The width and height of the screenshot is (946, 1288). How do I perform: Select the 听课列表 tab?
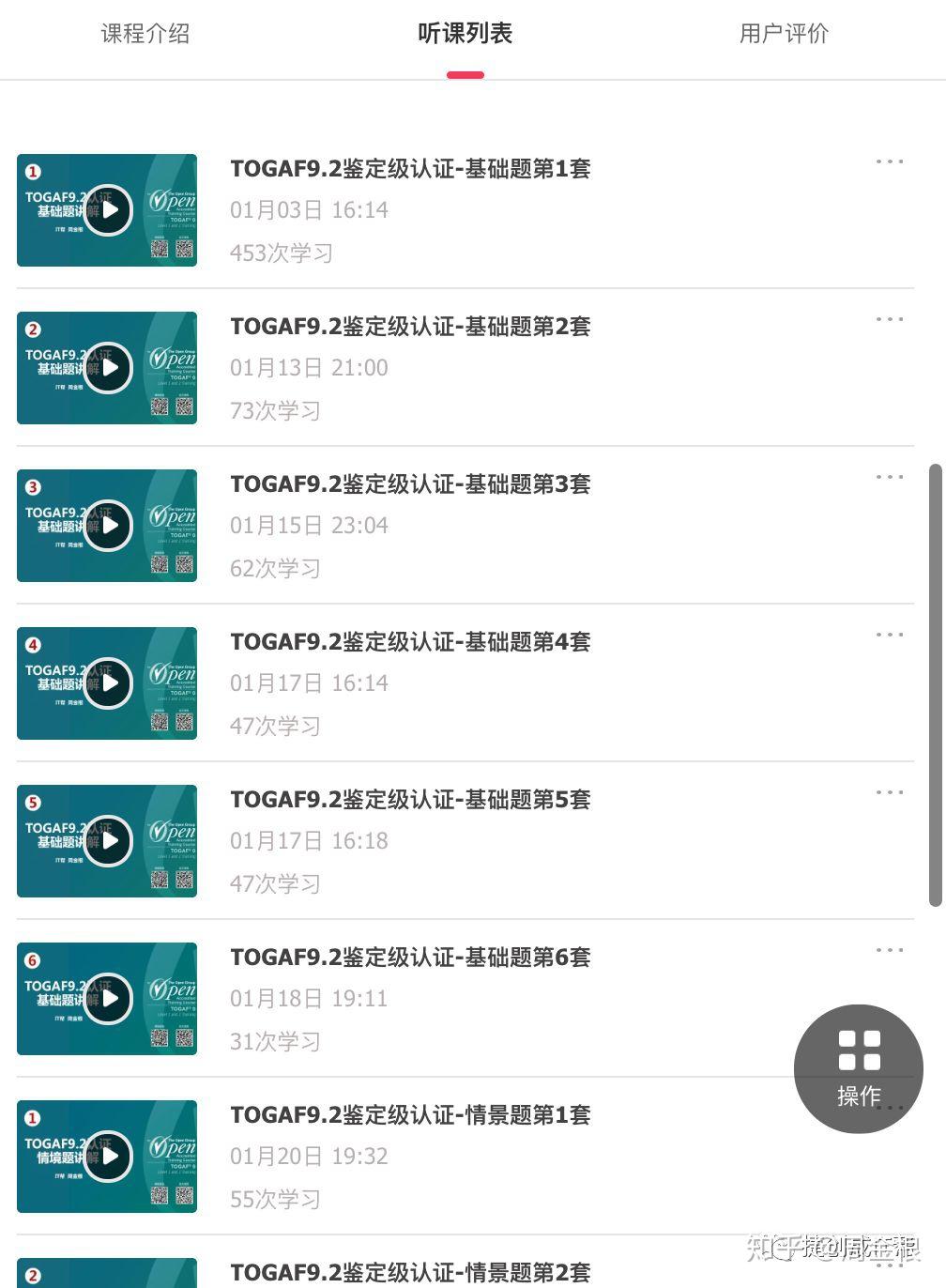point(465,34)
